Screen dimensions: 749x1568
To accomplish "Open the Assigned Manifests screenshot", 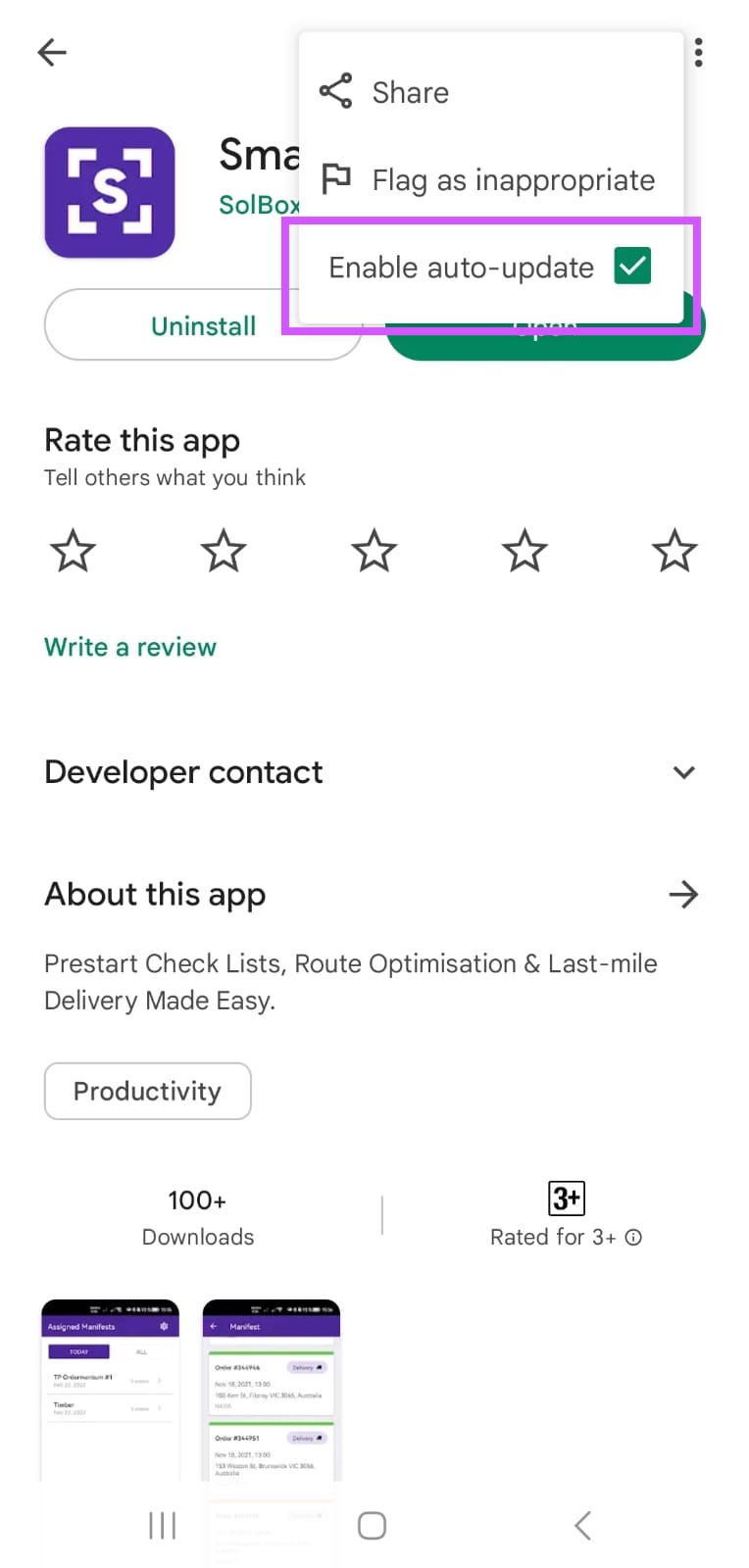I will pyautogui.click(x=110, y=1390).
